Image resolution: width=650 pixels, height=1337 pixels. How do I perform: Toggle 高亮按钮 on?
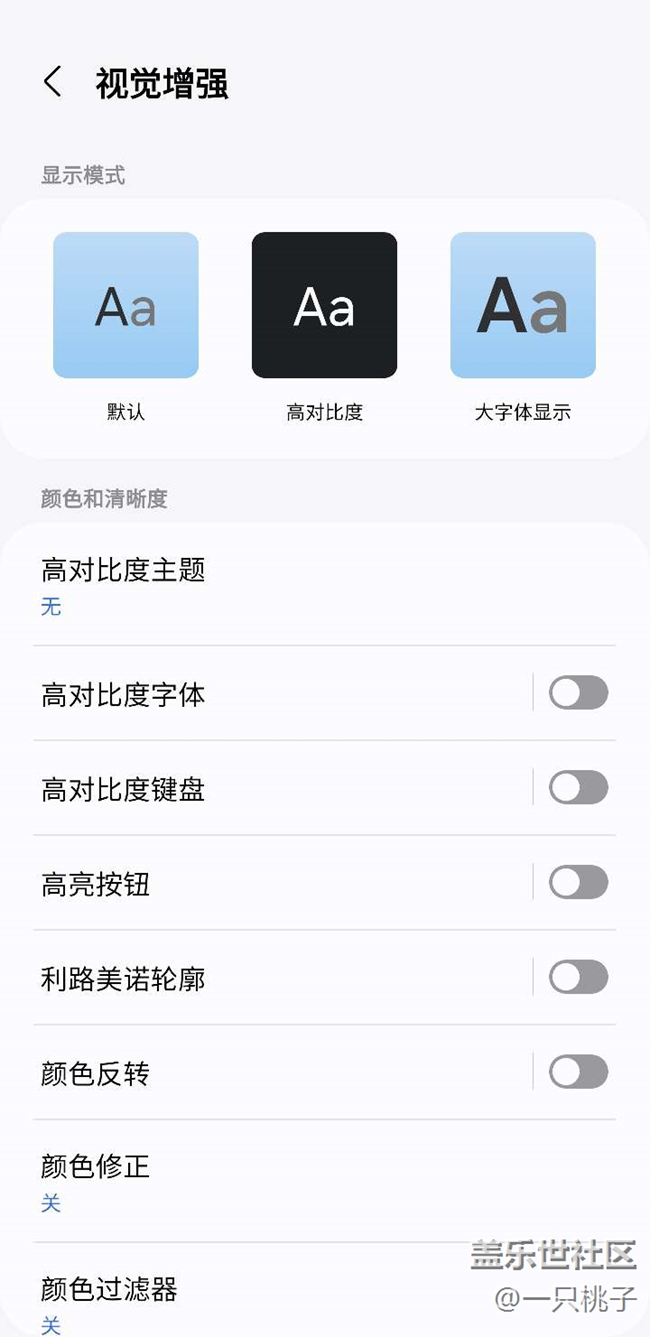tap(578, 883)
